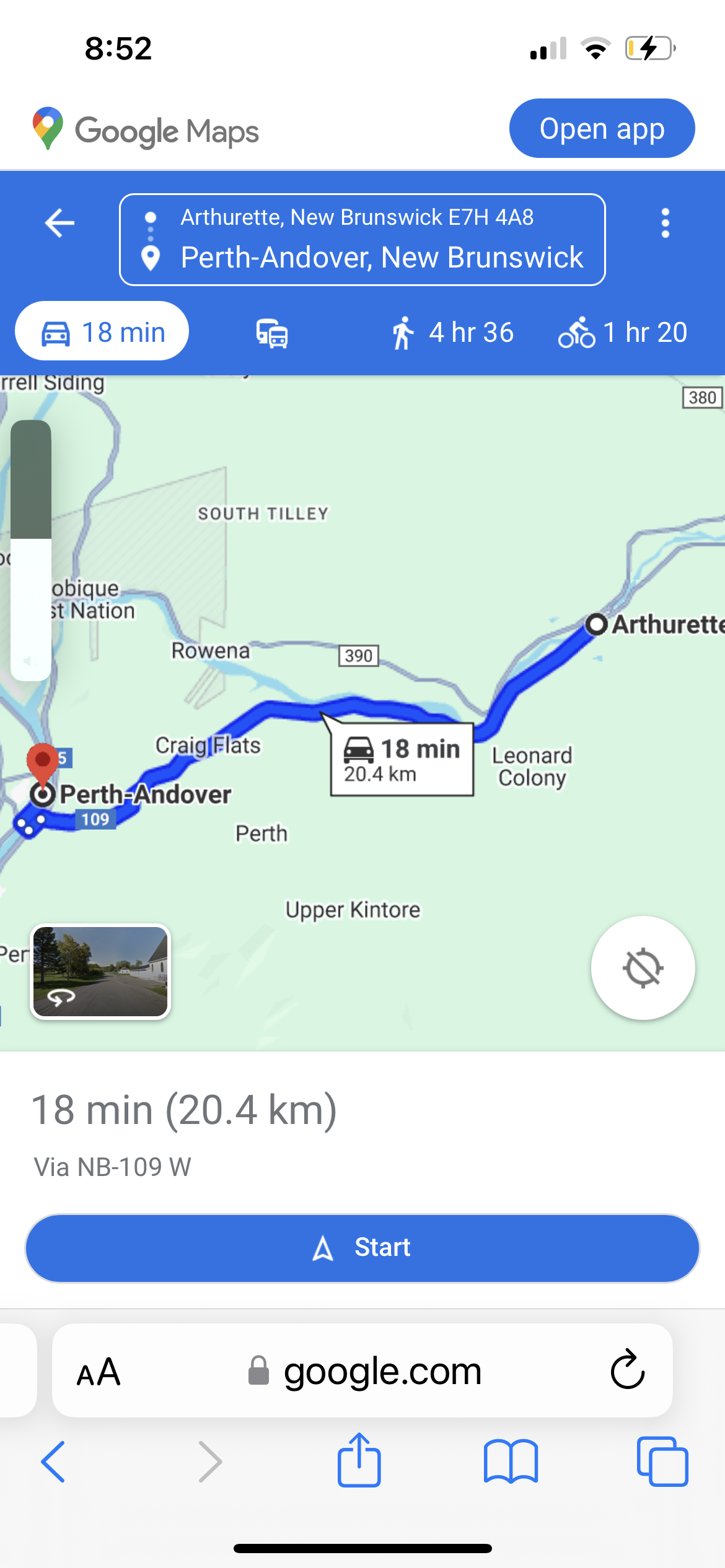Show all open Safari tabs

coord(662,1461)
